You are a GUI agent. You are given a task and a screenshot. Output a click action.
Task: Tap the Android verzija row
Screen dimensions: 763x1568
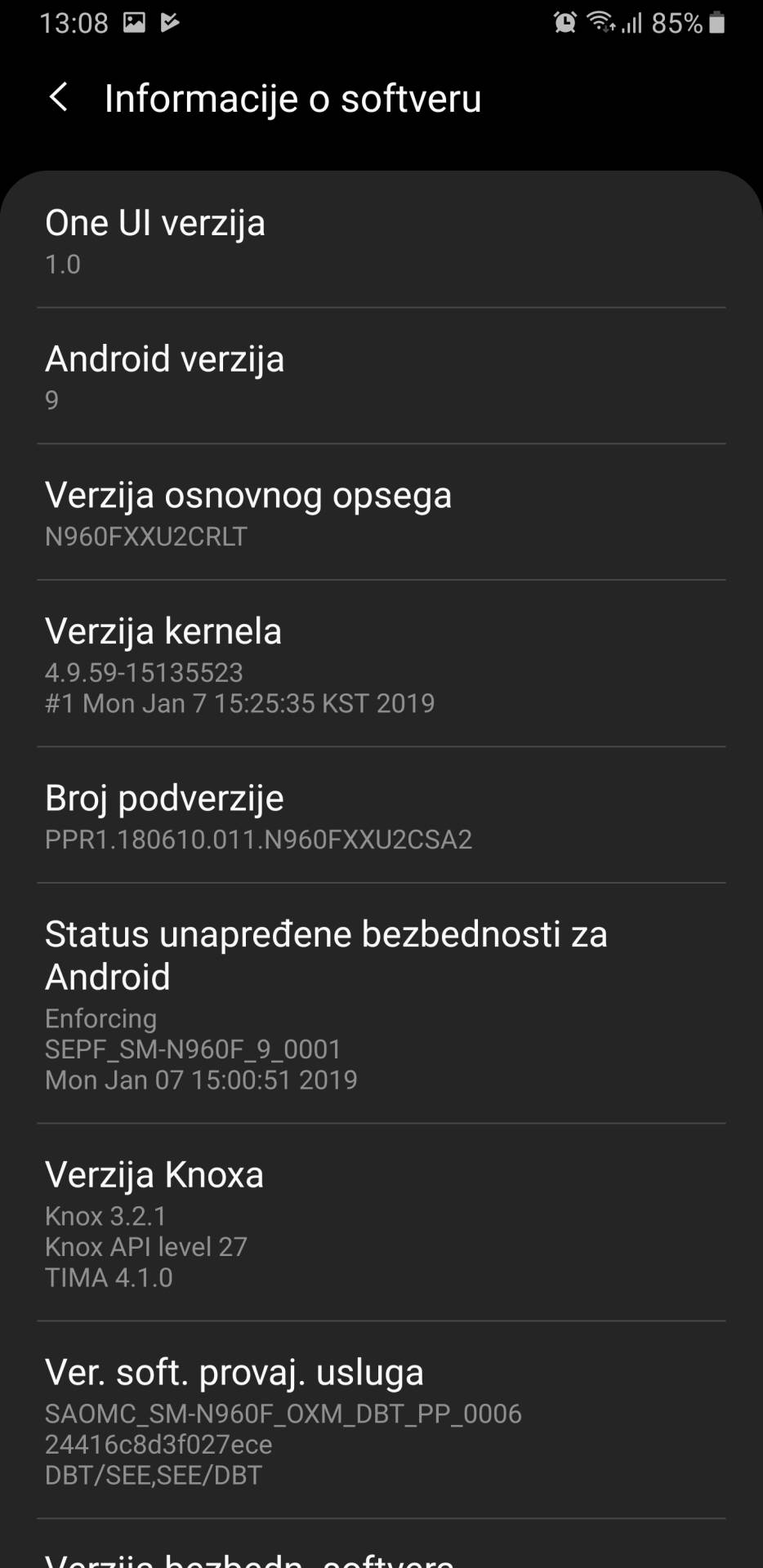(x=381, y=376)
